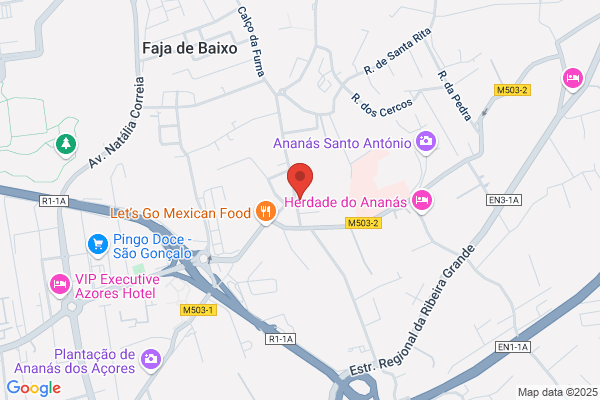Select the Pingo Doce São Gonçalo shopping pin
This screenshot has width=600, height=400.
click(98, 245)
